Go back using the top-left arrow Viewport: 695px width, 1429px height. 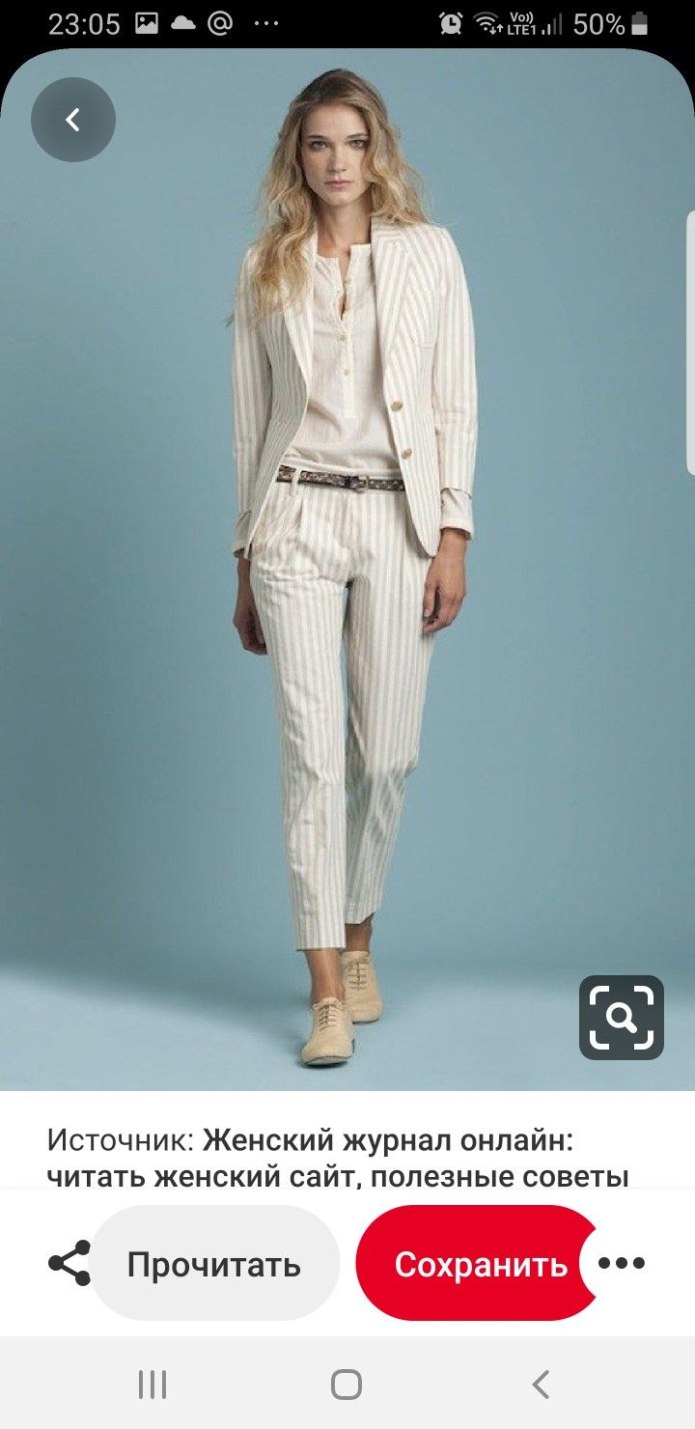point(73,120)
